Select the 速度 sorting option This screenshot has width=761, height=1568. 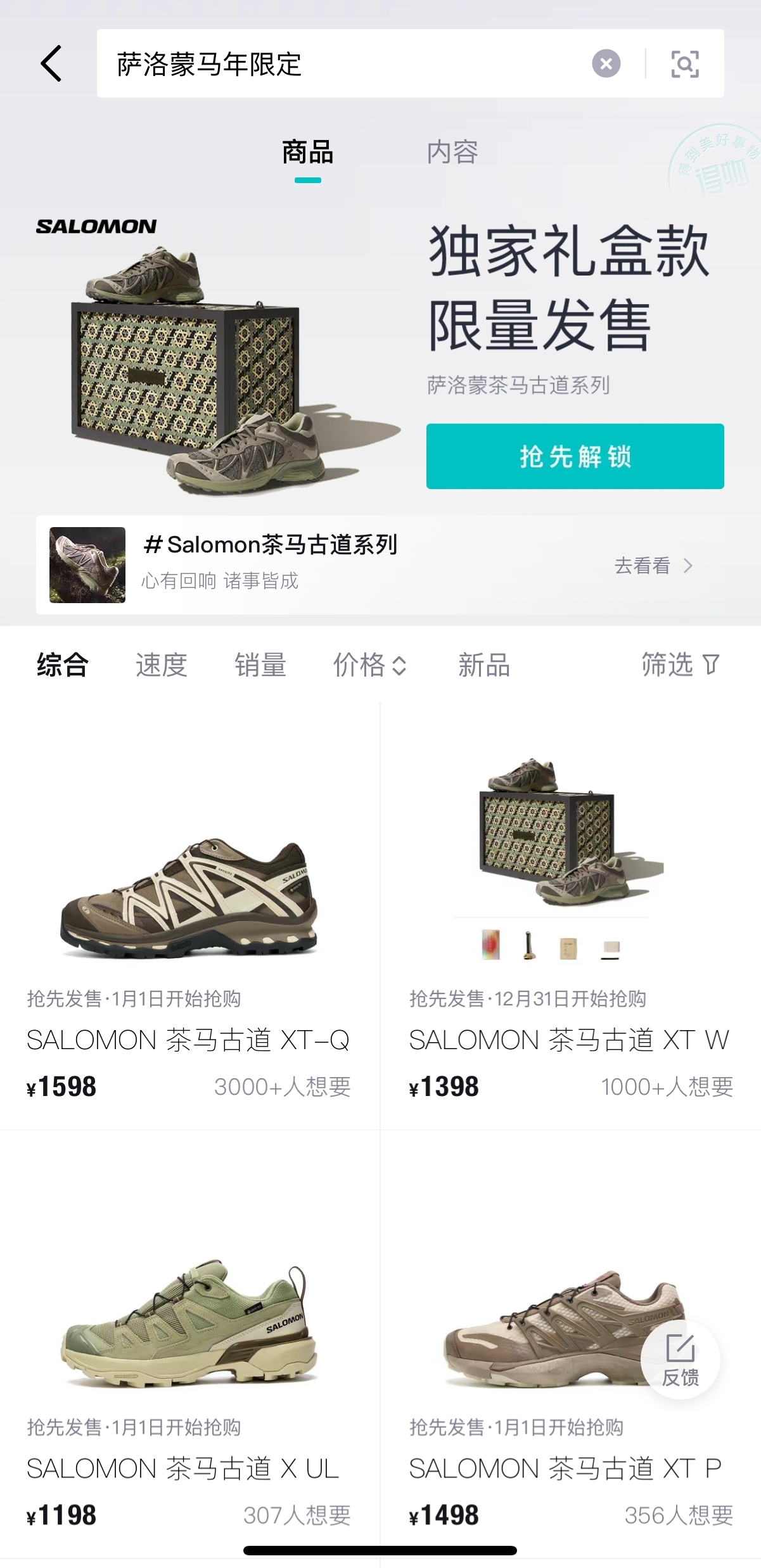coord(160,665)
